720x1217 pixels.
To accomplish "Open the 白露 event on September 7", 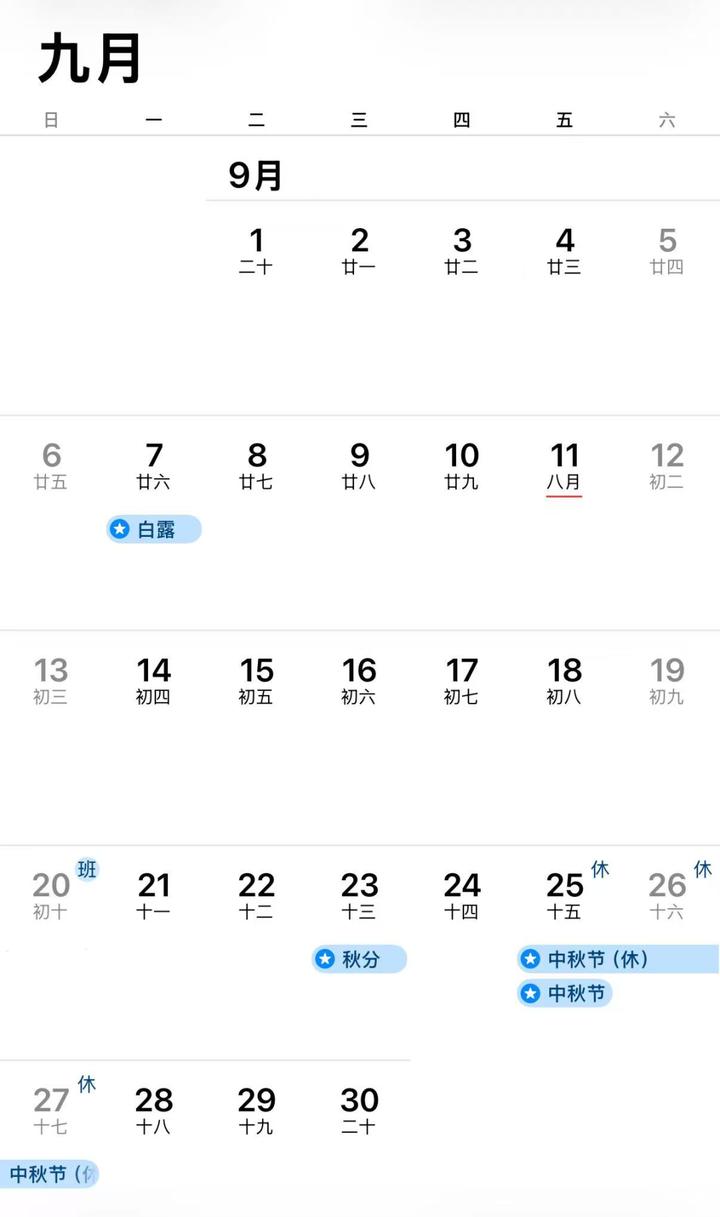I will pyautogui.click(x=154, y=529).
